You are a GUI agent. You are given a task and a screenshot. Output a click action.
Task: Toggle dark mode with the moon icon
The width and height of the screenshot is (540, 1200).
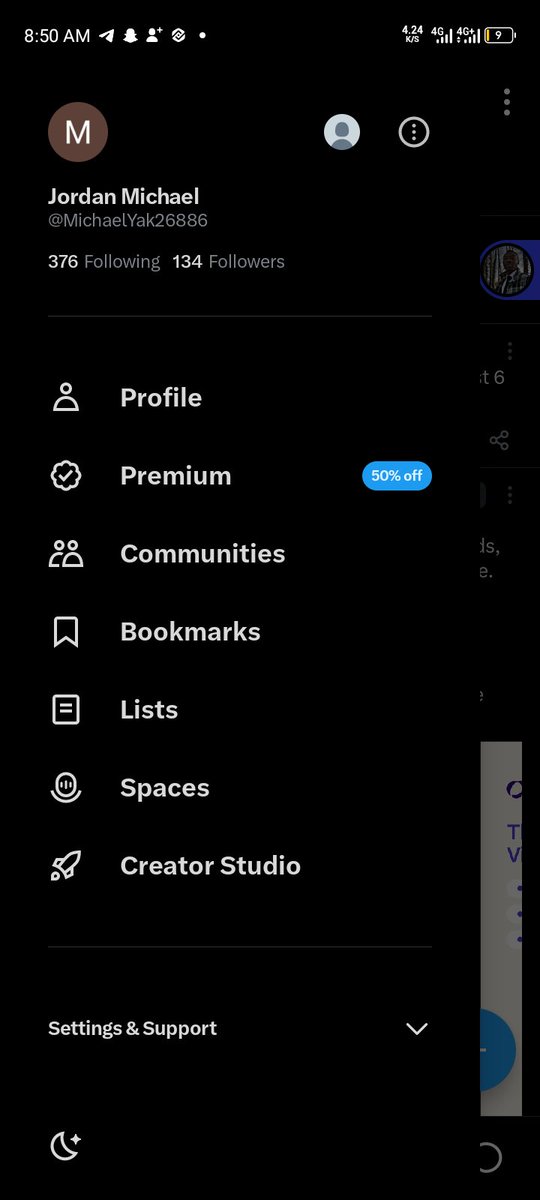pos(66,1147)
